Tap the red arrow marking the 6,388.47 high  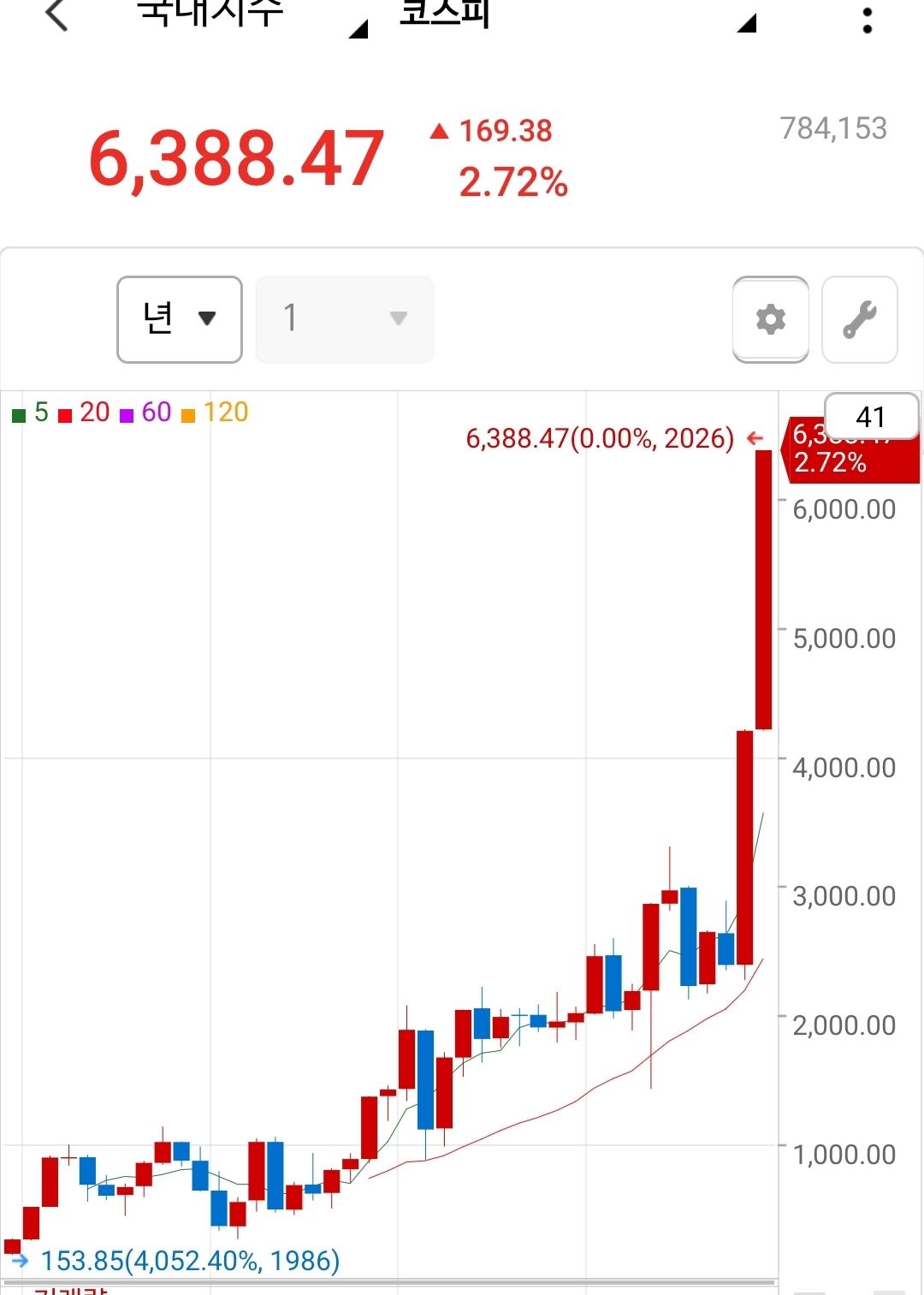pos(756,437)
